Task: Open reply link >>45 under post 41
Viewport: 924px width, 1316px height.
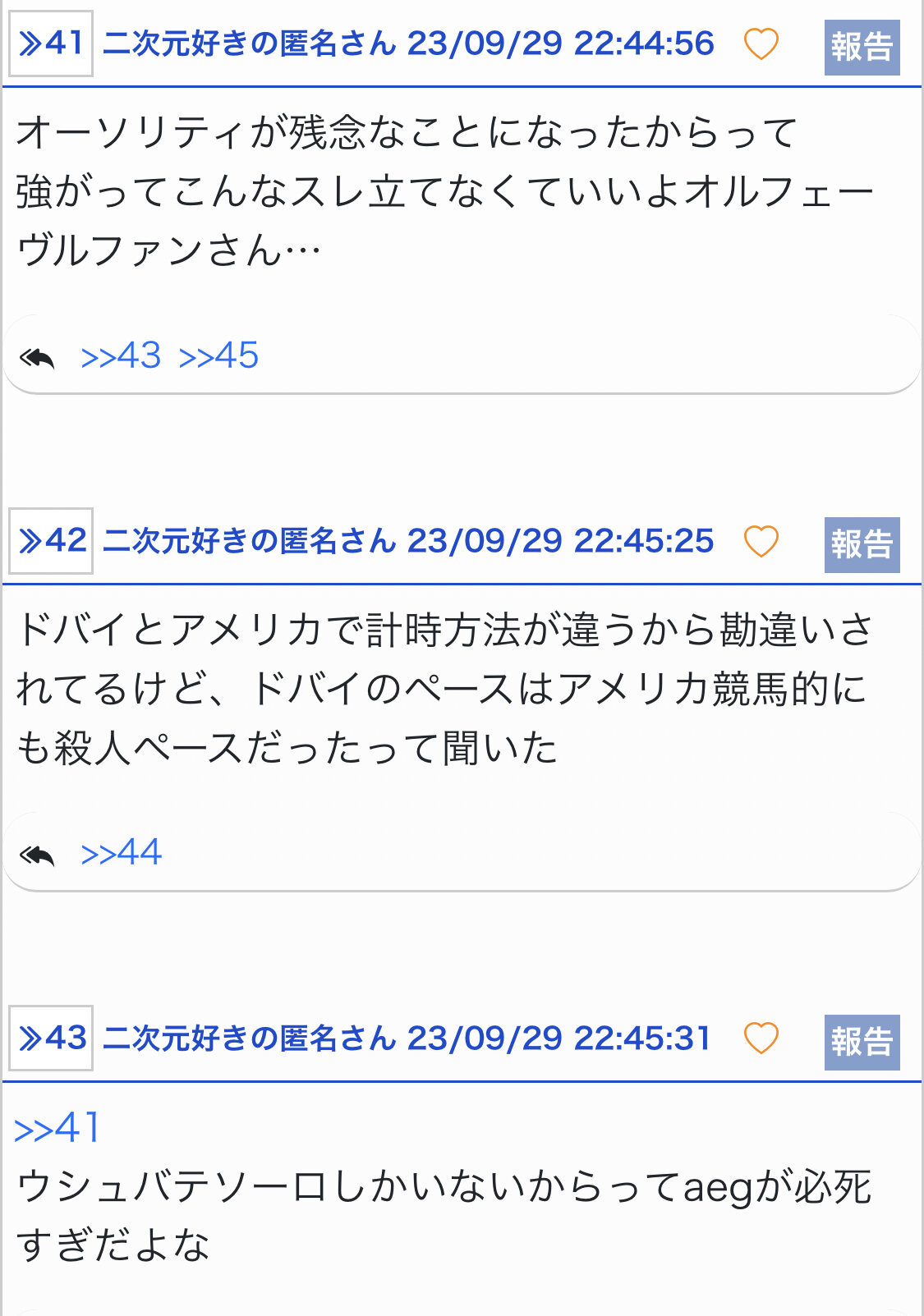Action: pyautogui.click(x=218, y=355)
